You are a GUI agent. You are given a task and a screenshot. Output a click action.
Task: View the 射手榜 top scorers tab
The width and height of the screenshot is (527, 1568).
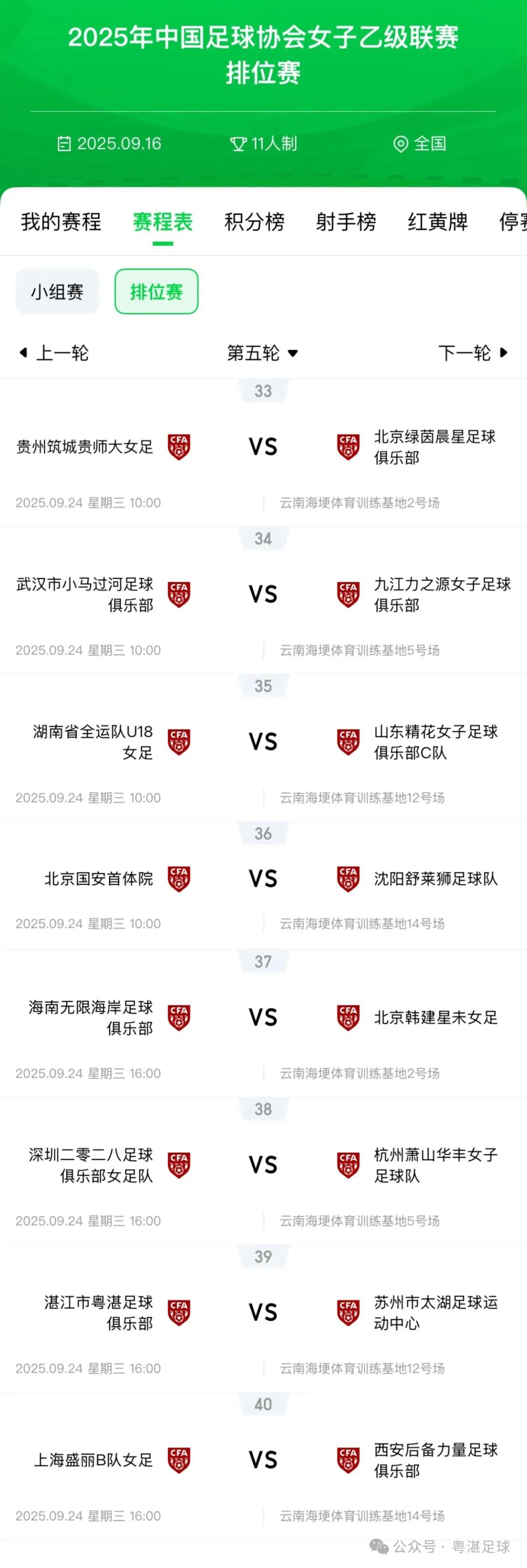click(x=345, y=221)
